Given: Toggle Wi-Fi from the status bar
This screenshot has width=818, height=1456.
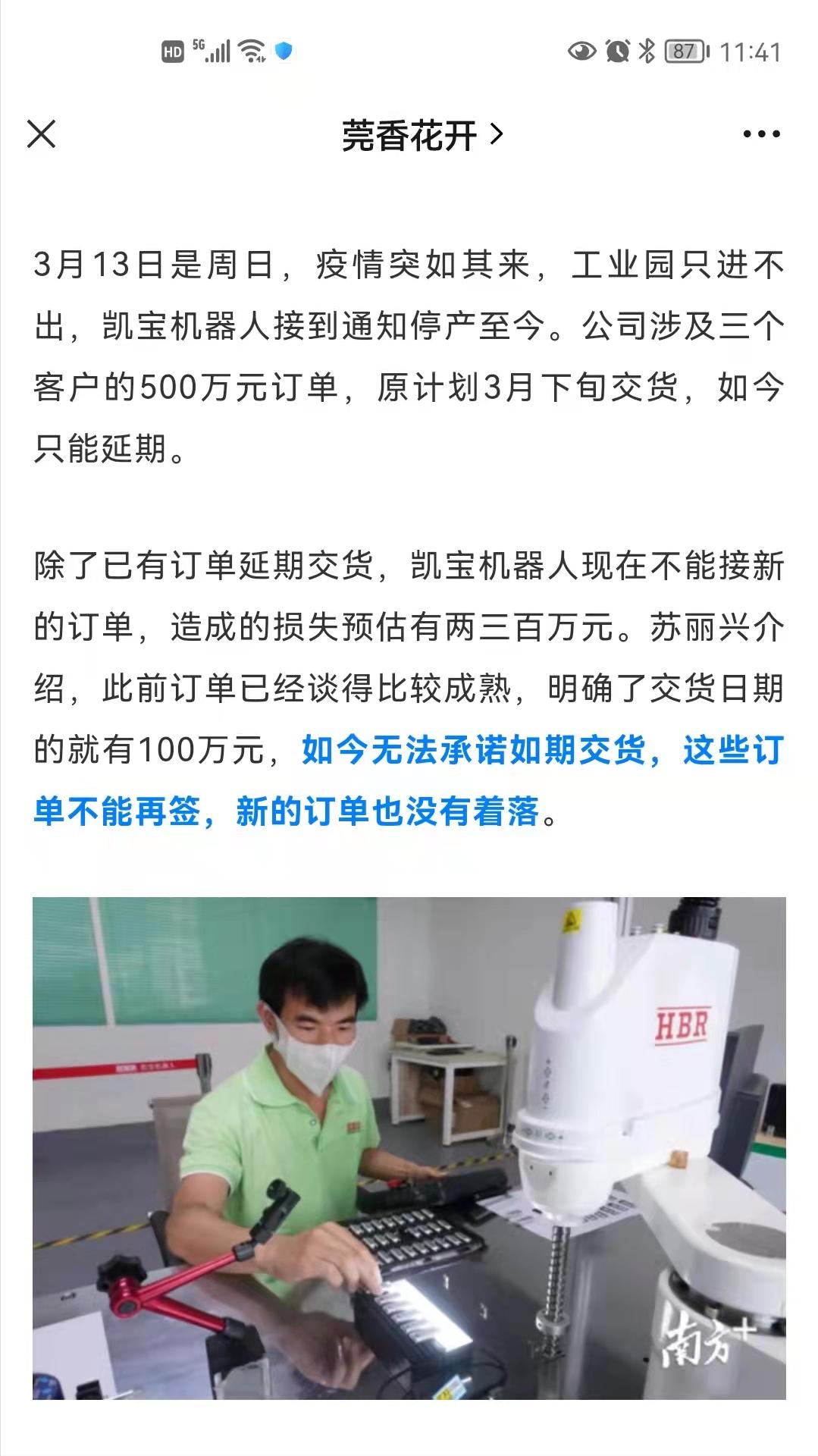Looking at the screenshot, I should (250, 50).
